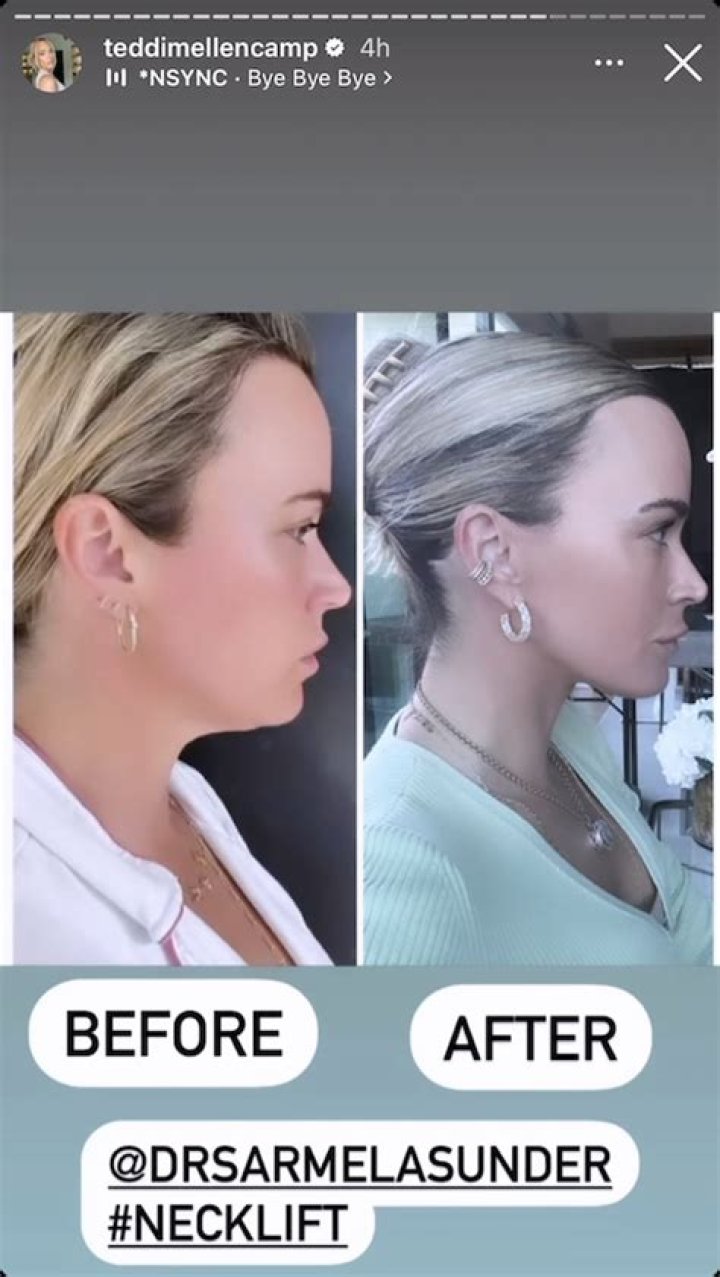Screen dimensions: 720x1277
Task: Open the ellipsis more-options icon
Action: (608, 62)
